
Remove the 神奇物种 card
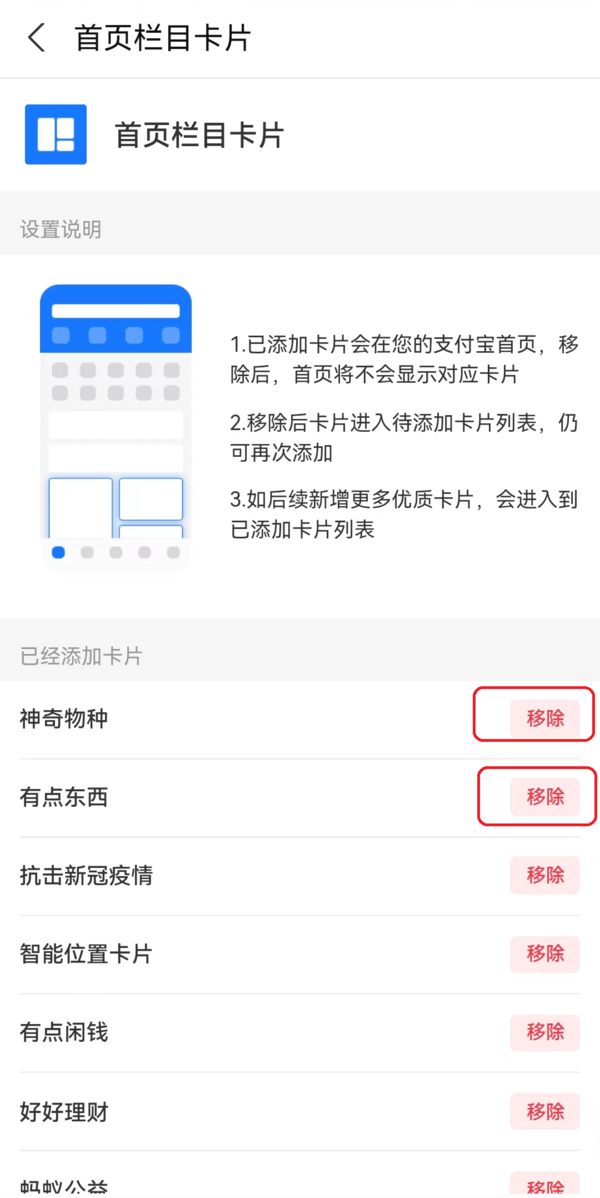pyautogui.click(x=545, y=718)
